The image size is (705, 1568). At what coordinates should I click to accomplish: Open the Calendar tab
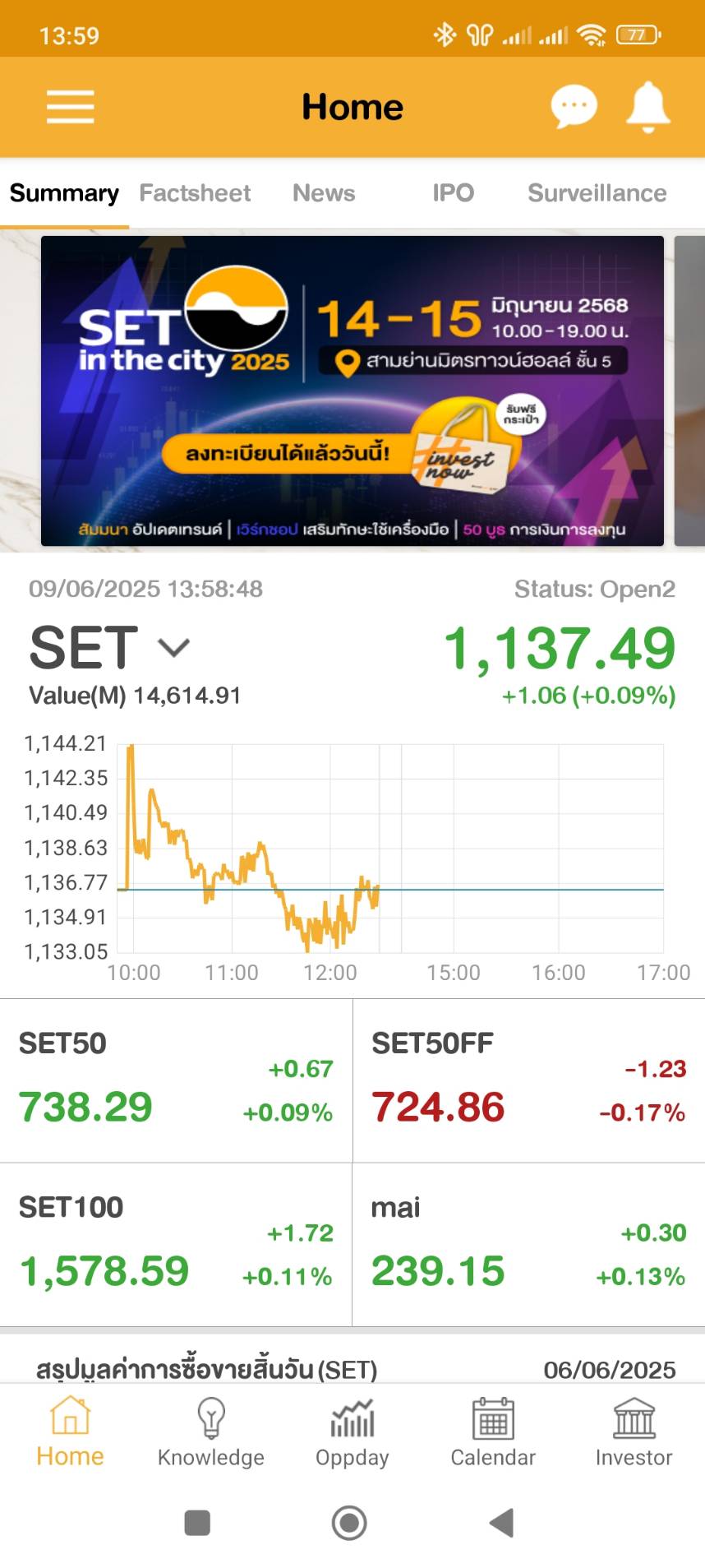click(493, 1433)
